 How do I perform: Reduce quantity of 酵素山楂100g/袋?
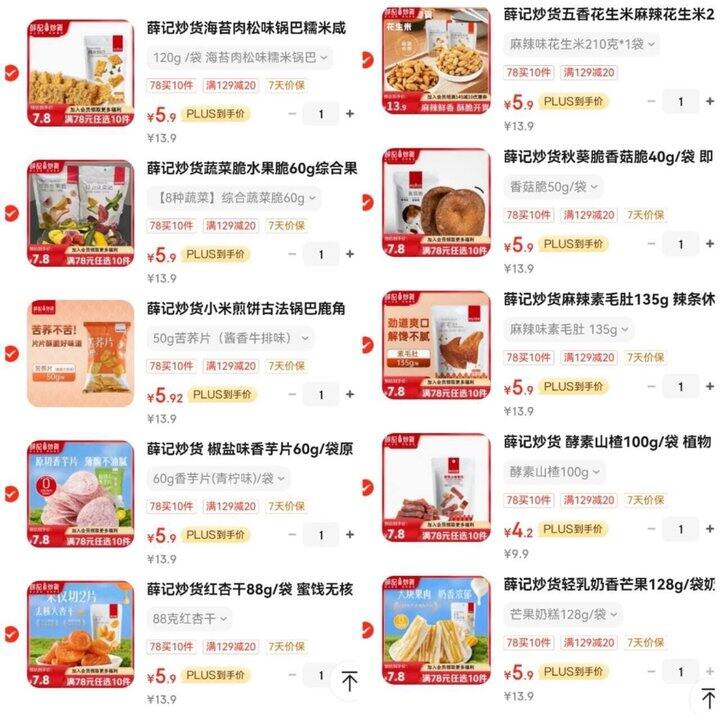pos(651,529)
